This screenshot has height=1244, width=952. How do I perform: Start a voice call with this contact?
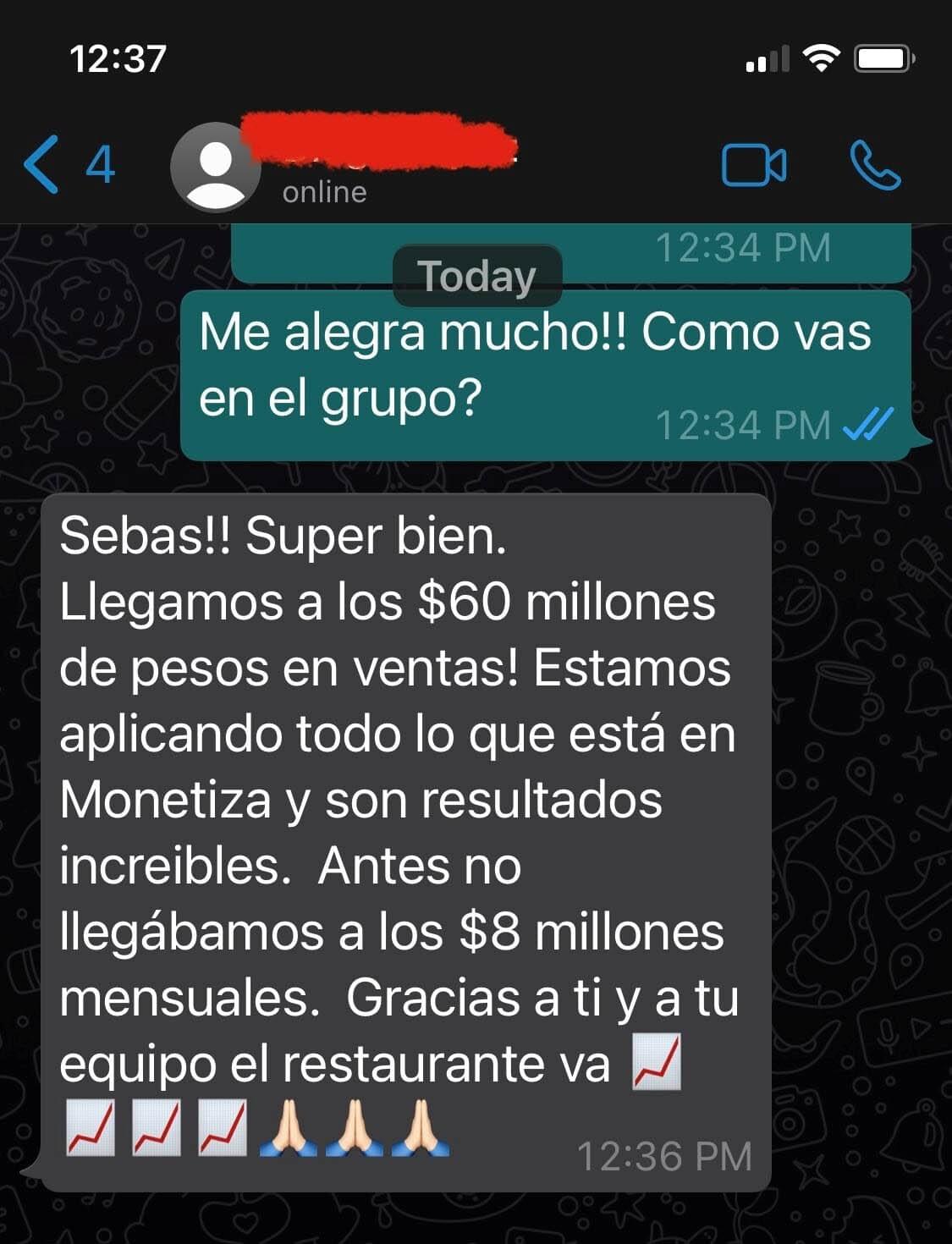875,165
